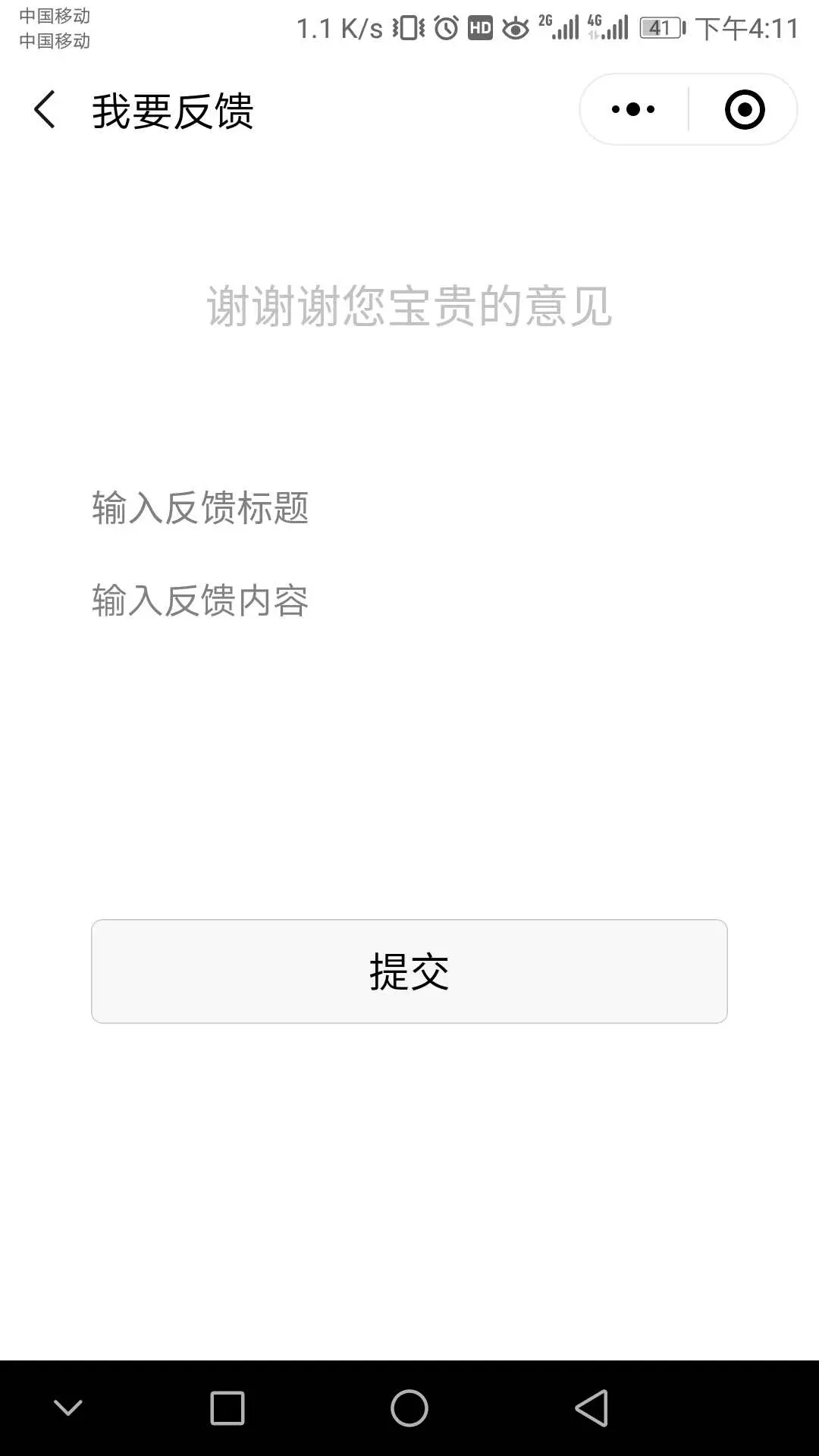Focus the 输入反馈标题 field

[409, 508]
